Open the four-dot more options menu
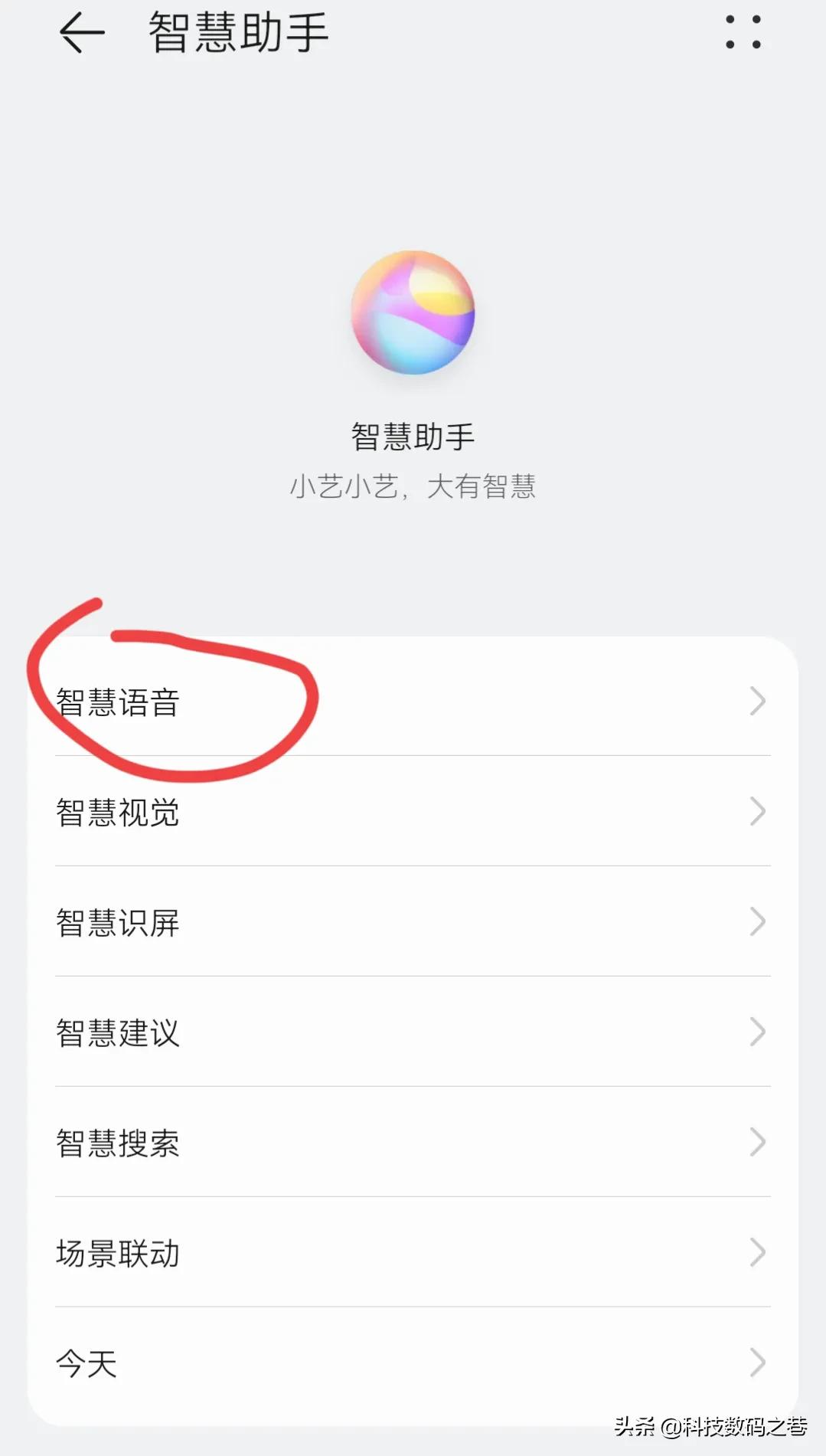 point(743,33)
